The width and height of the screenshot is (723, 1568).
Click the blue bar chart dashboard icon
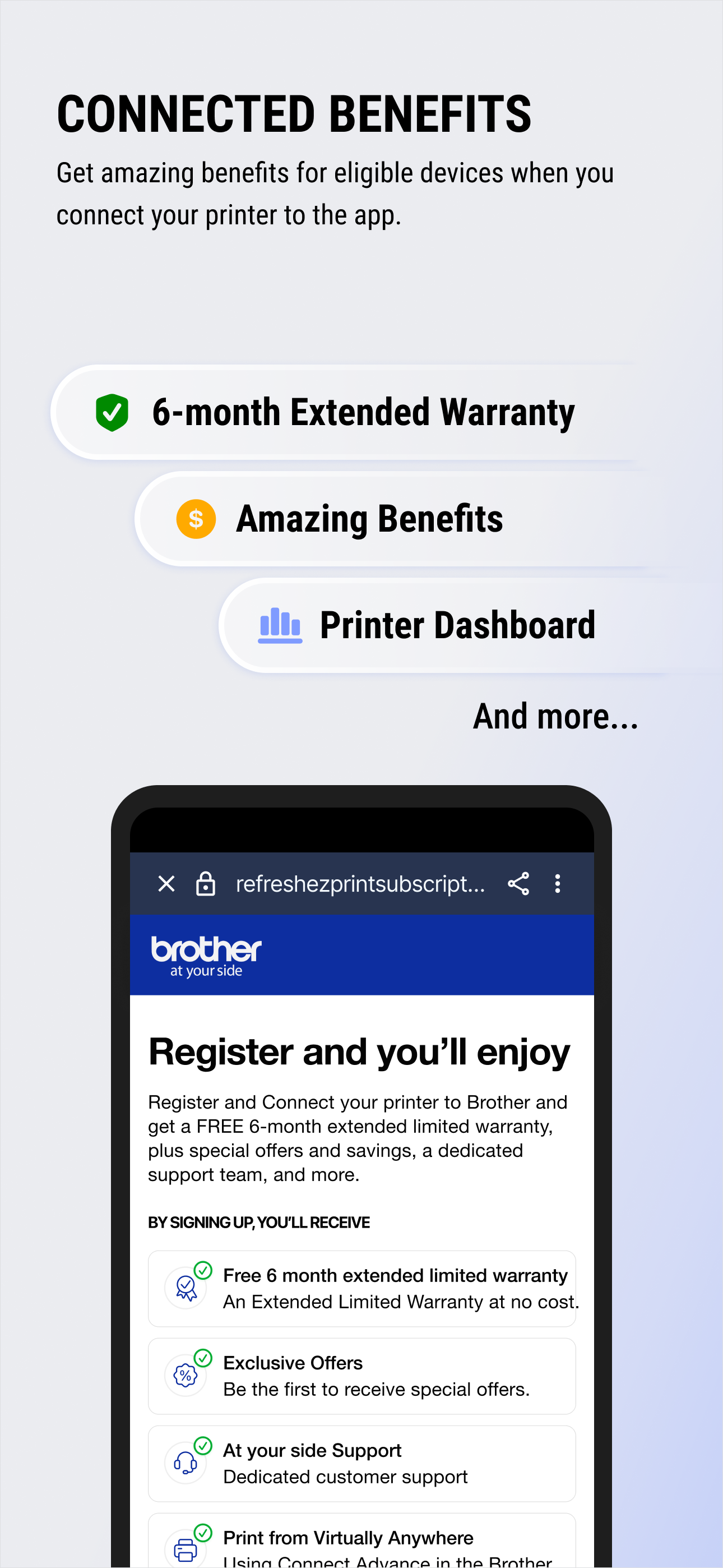coord(279,625)
